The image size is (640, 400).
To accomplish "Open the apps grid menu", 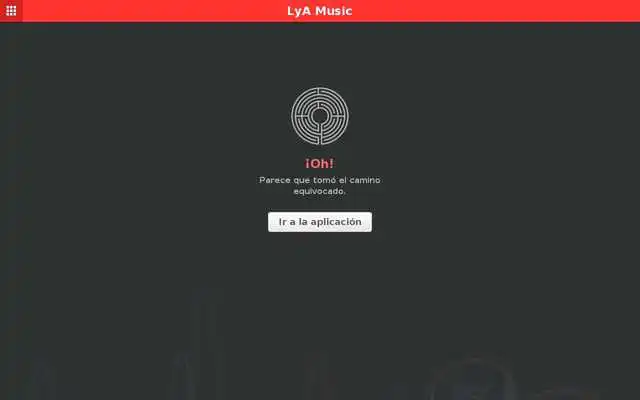I will 11,11.
